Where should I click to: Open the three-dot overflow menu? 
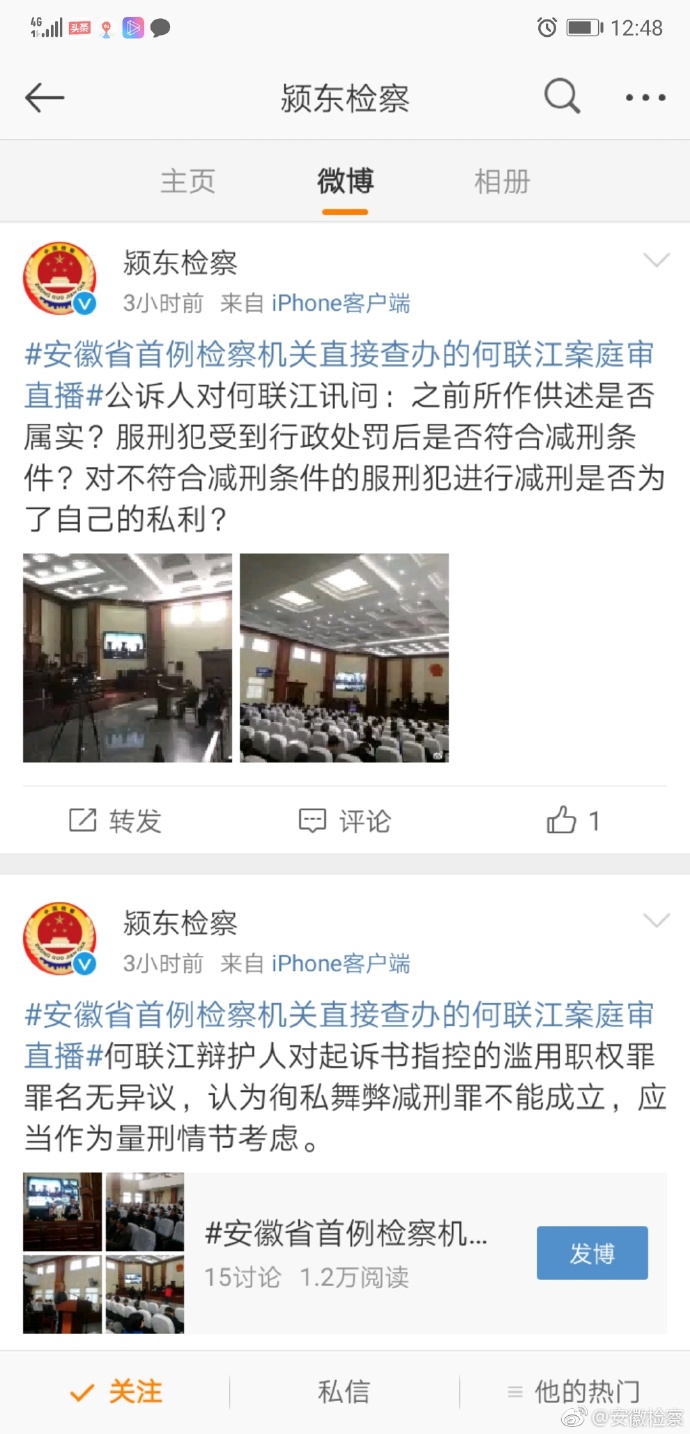[x=645, y=98]
